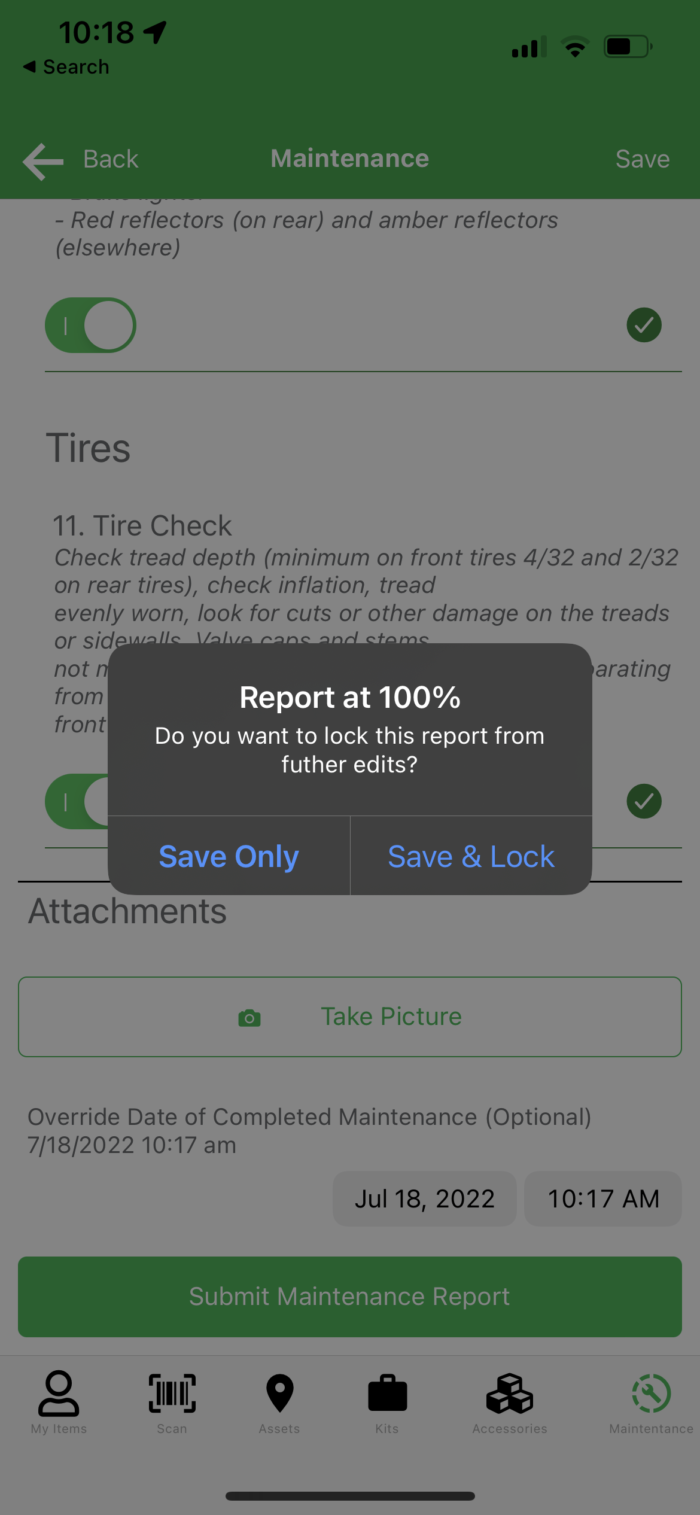Go back from Maintenance screen
Image resolution: width=700 pixels, height=1515 pixels.
pyautogui.click(x=81, y=159)
